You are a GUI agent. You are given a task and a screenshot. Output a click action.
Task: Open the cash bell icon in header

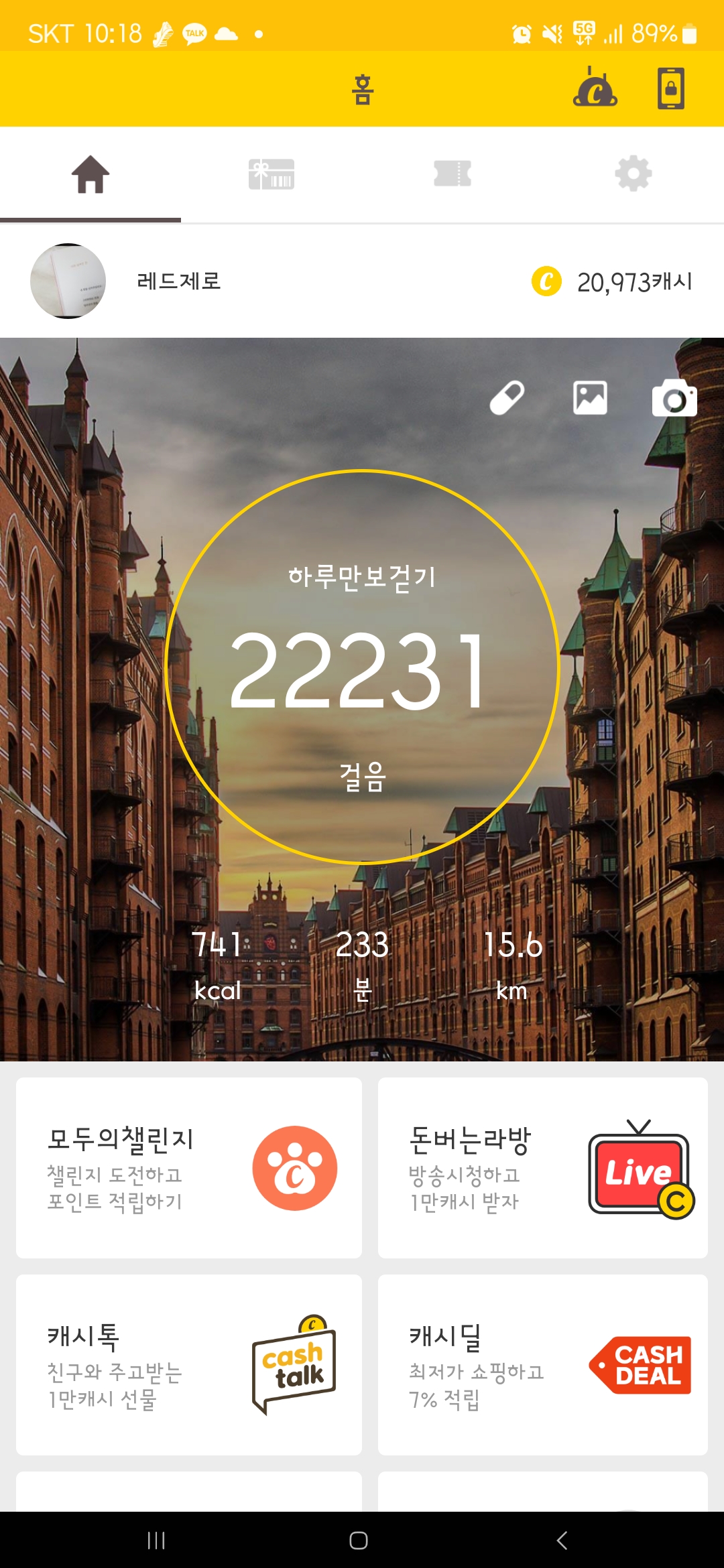coord(595,88)
